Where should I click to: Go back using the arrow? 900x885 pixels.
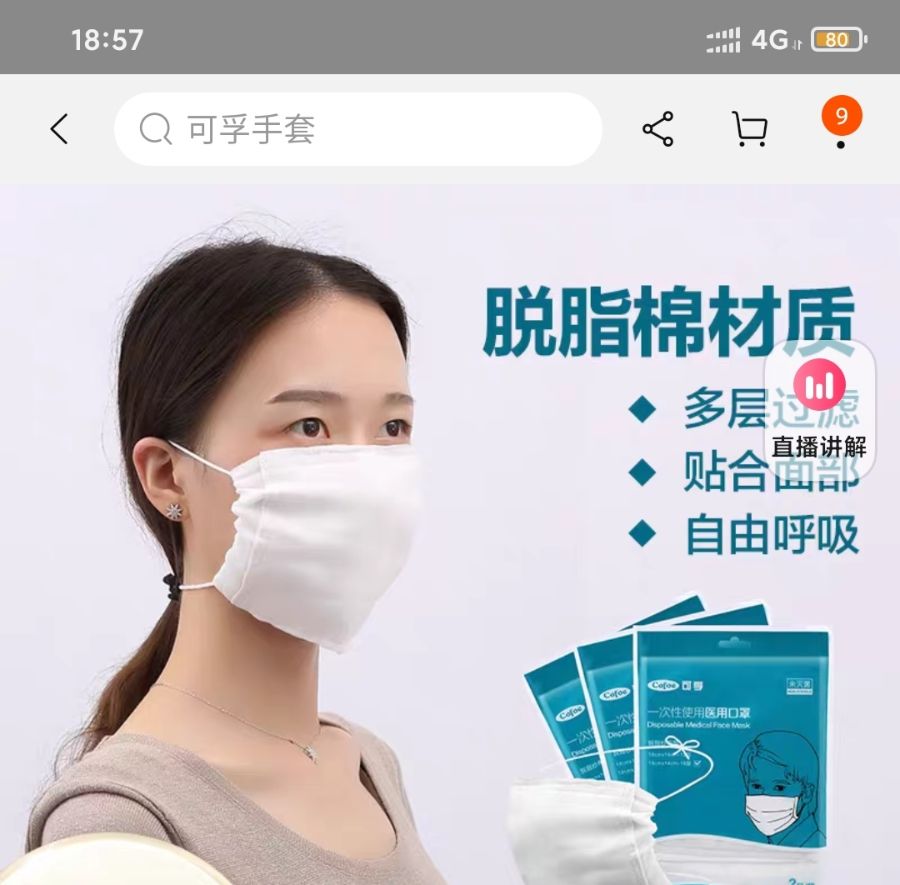(x=59, y=129)
